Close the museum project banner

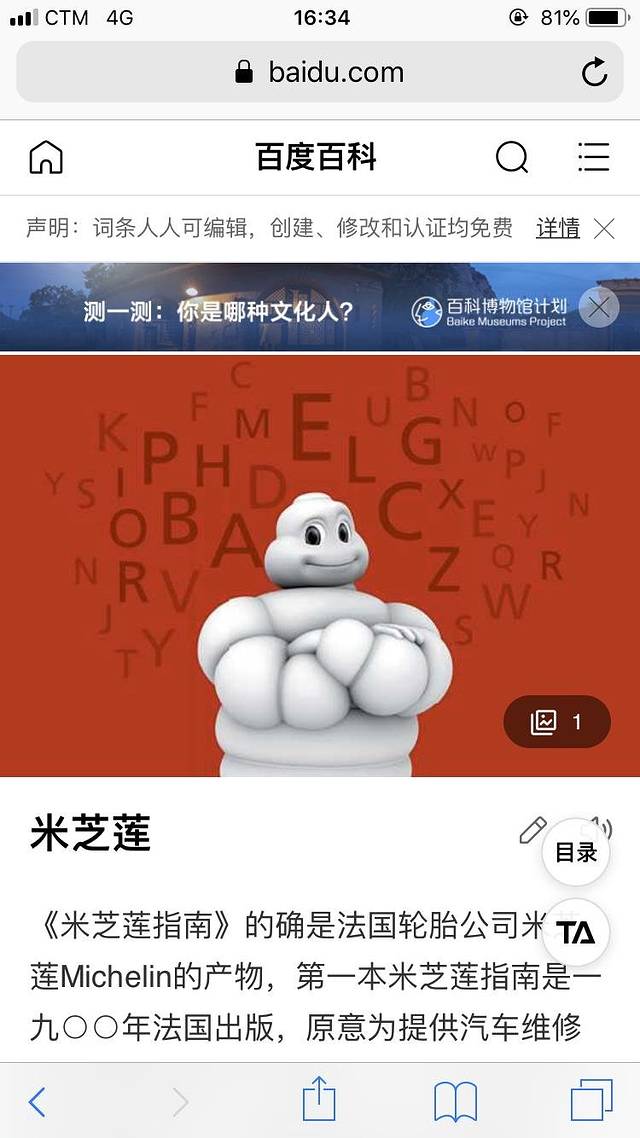click(598, 308)
